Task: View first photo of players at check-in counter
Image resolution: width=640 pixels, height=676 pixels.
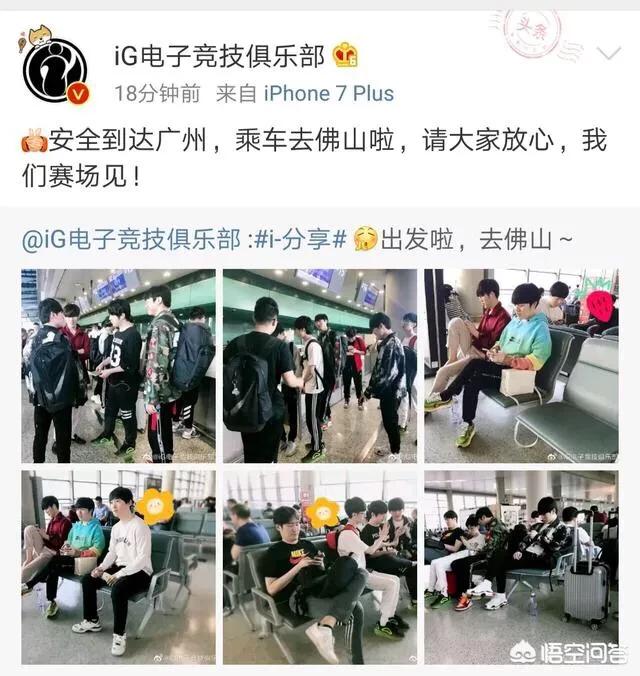Action: point(119,366)
